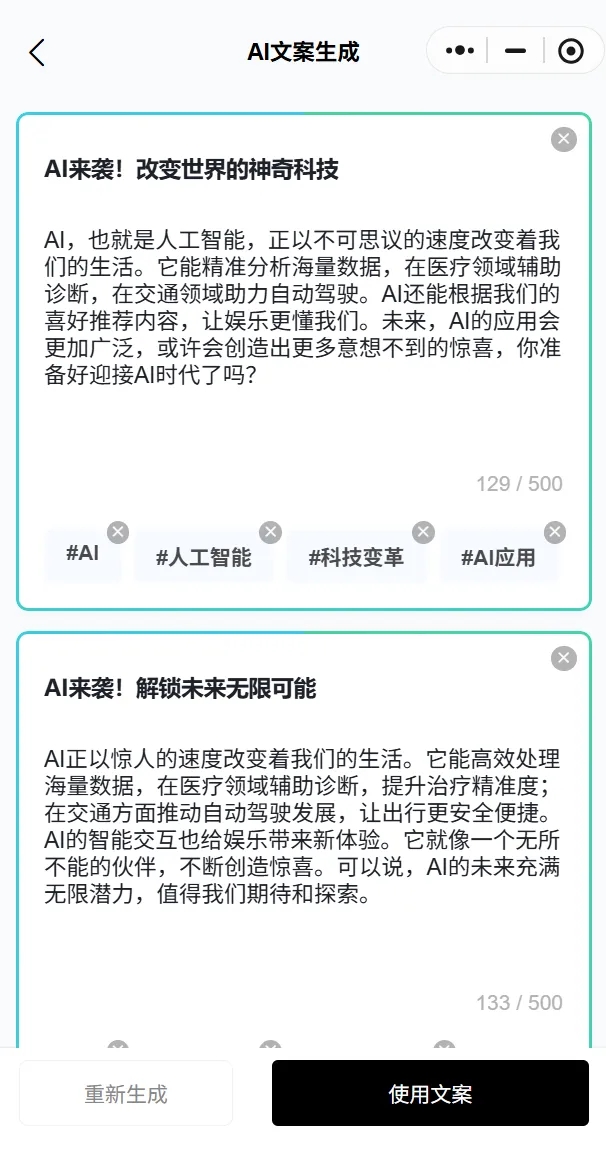Confirm with the 使用文案 button
Screen dimensions: 606x1152
[x=430, y=1093]
